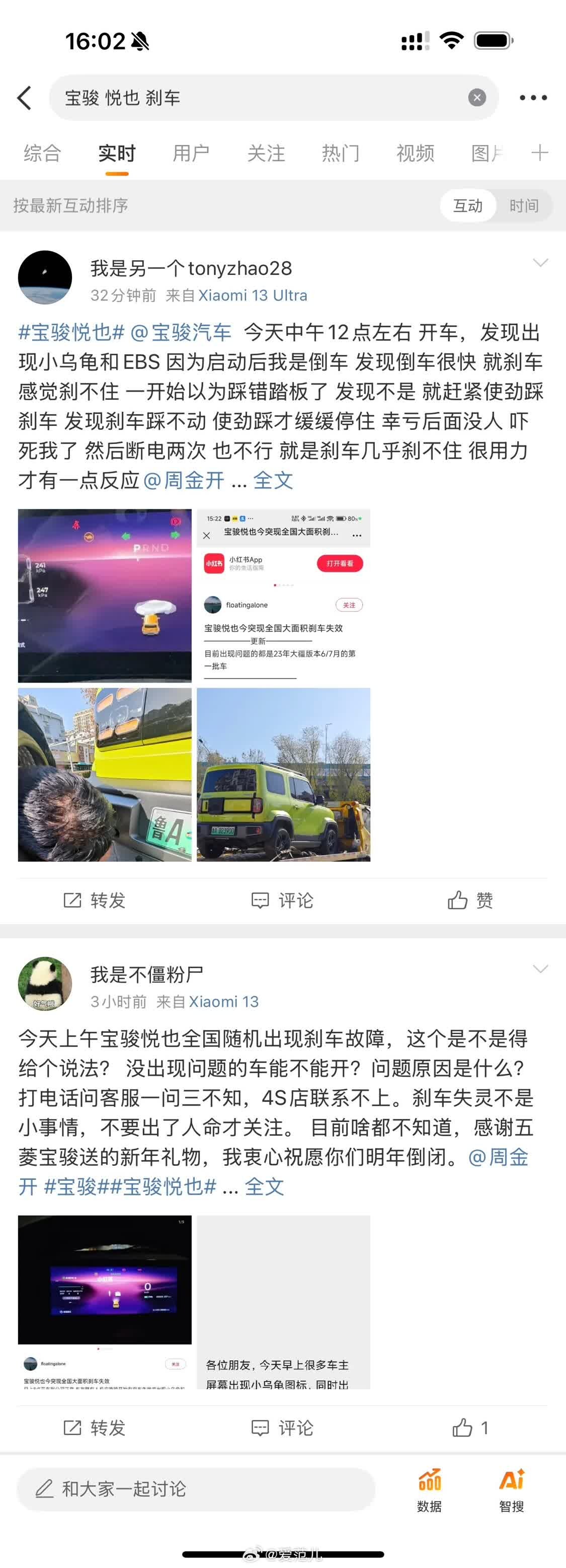Viewport: 566px width, 1568px height.
Task: Expand options chevron on tonyzhao28's post
Action: (540, 263)
